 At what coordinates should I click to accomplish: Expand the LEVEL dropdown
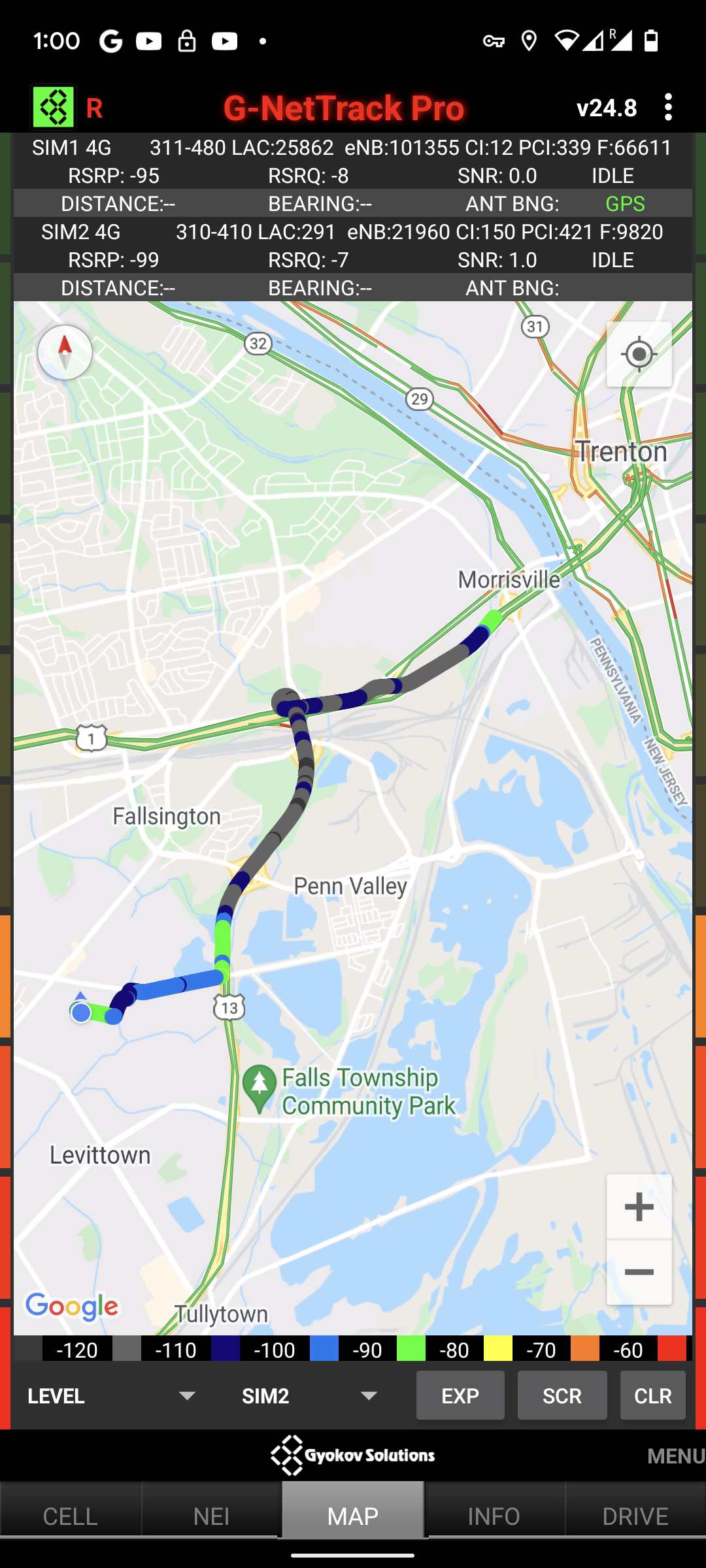112,1396
